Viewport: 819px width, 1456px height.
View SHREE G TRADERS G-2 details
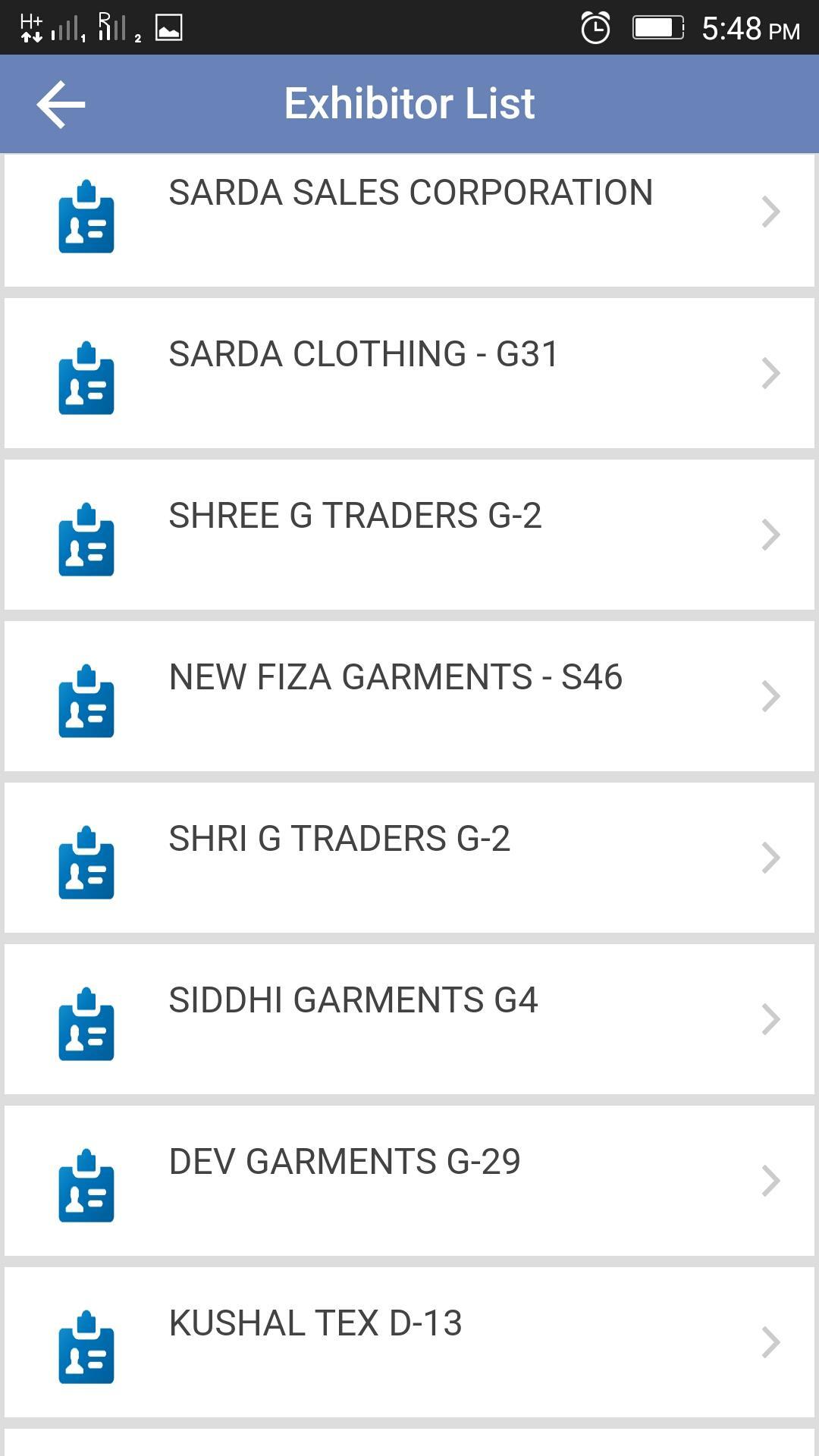409,535
